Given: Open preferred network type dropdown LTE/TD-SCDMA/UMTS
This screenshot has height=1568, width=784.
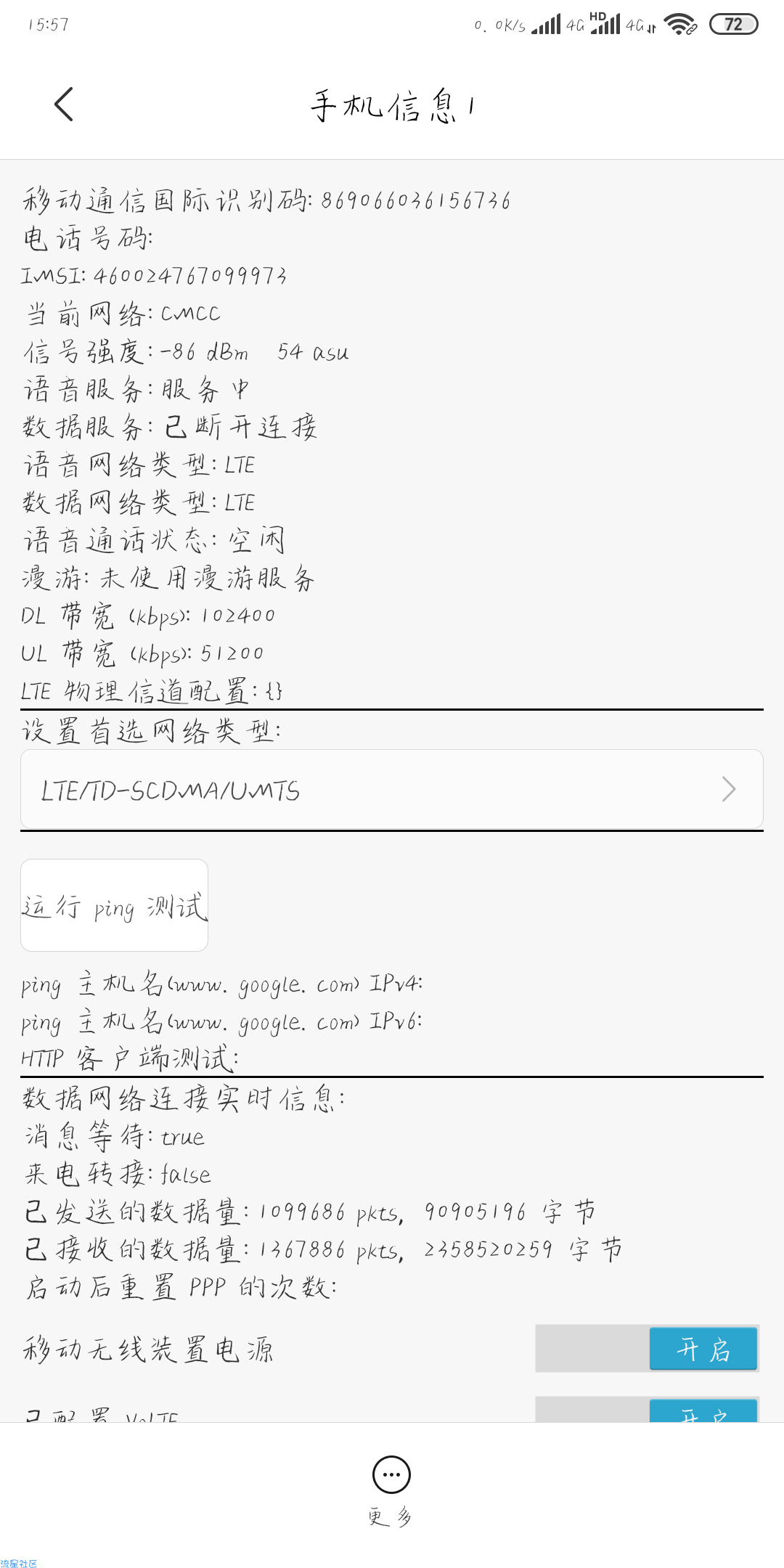Looking at the screenshot, I should [x=391, y=789].
